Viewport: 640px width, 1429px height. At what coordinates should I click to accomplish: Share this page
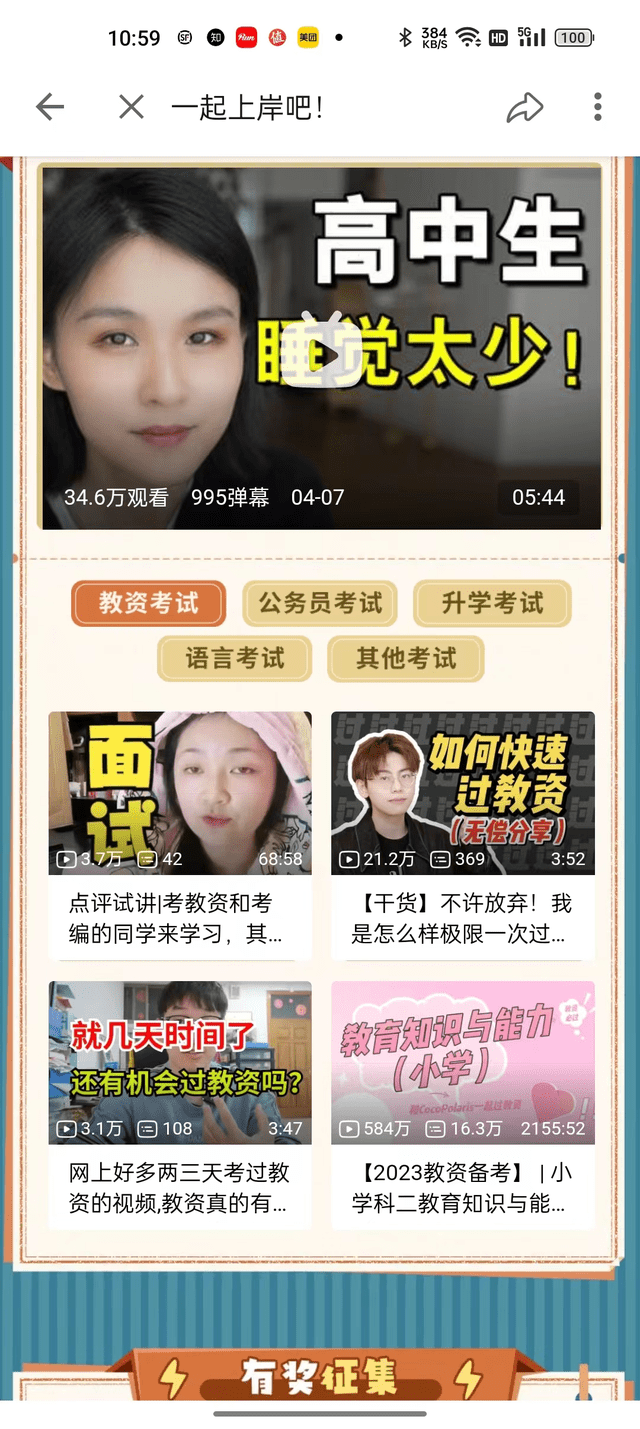coord(524,108)
